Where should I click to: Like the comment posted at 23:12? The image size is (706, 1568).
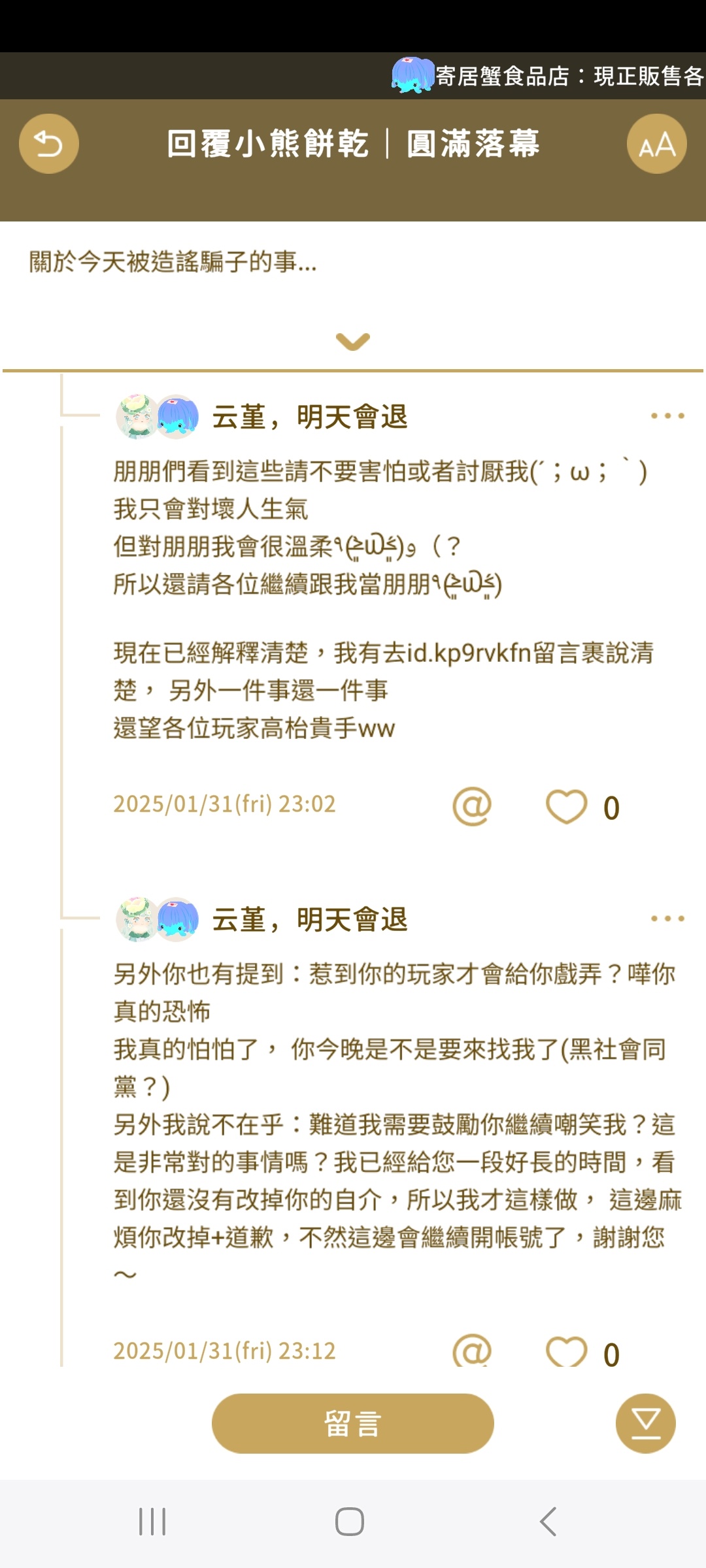tap(566, 1351)
